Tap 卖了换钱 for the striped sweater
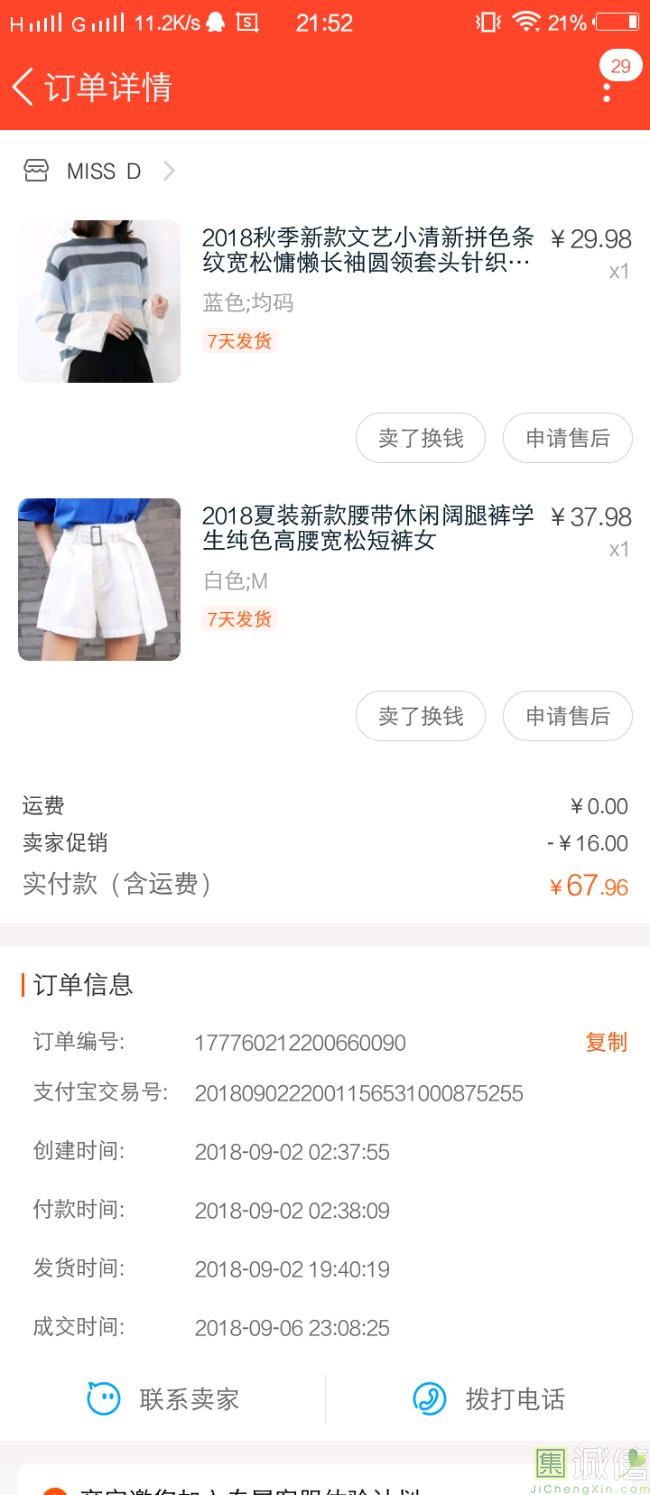The height and width of the screenshot is (1495, 650). (x=420, y=438)
